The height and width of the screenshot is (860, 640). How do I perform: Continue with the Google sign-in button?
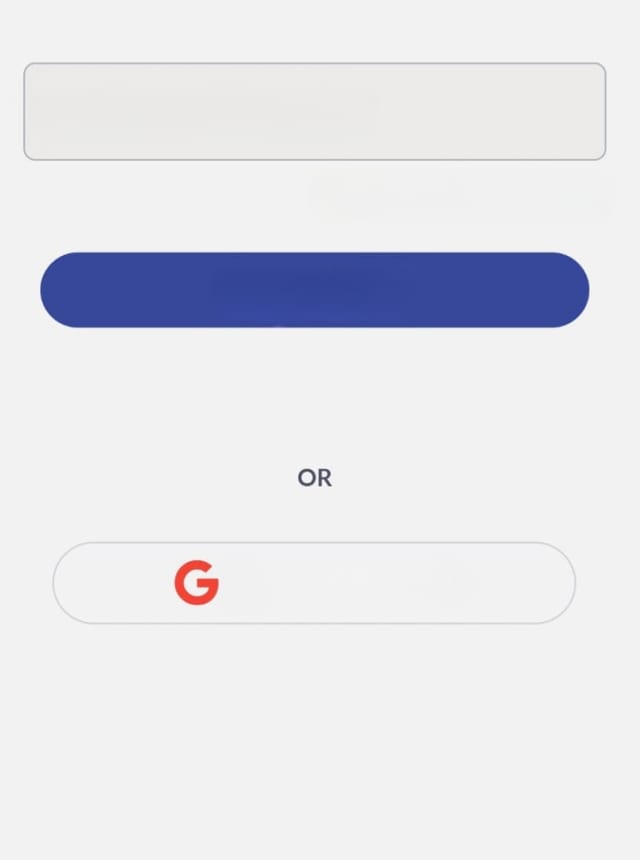tap(314, 583)
